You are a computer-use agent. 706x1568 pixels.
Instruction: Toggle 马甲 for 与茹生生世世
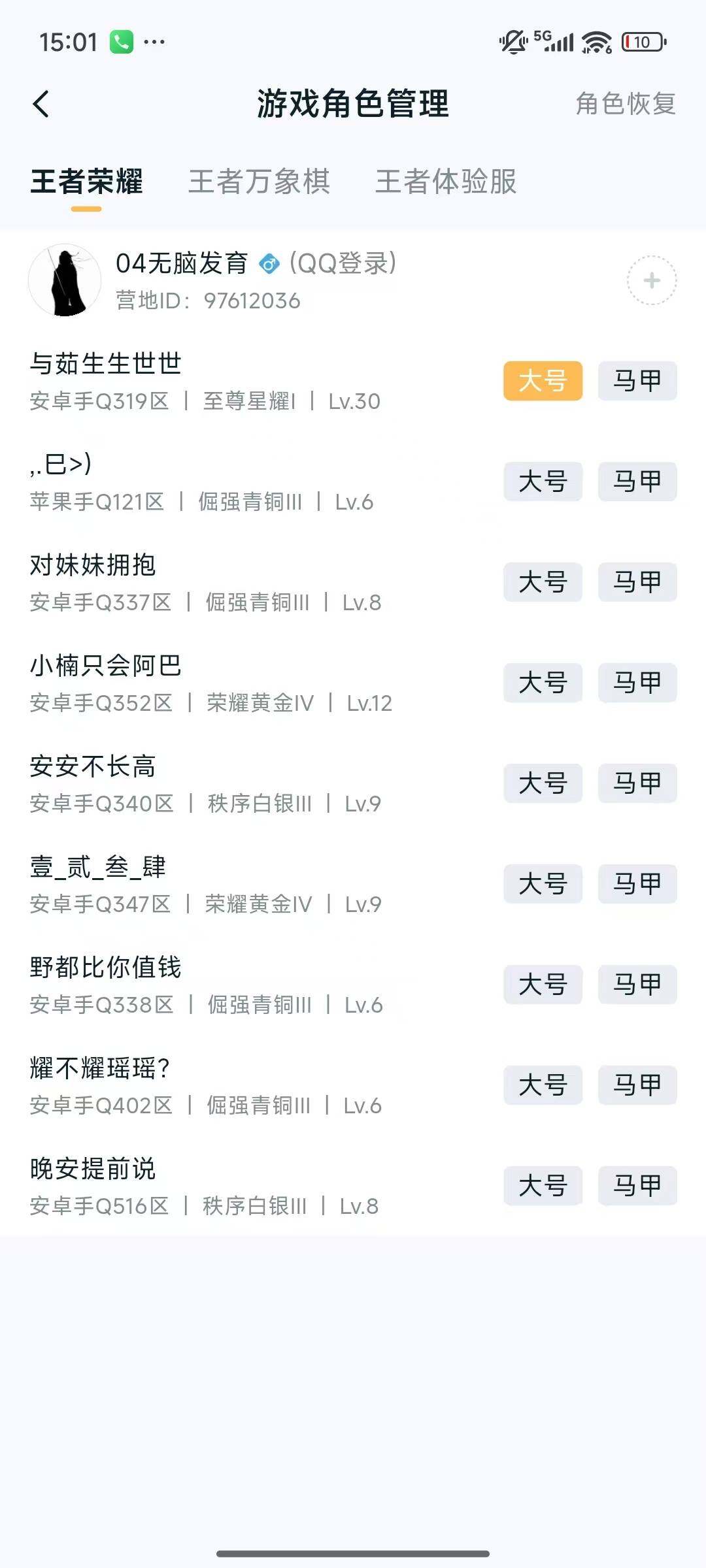[637, 381]
